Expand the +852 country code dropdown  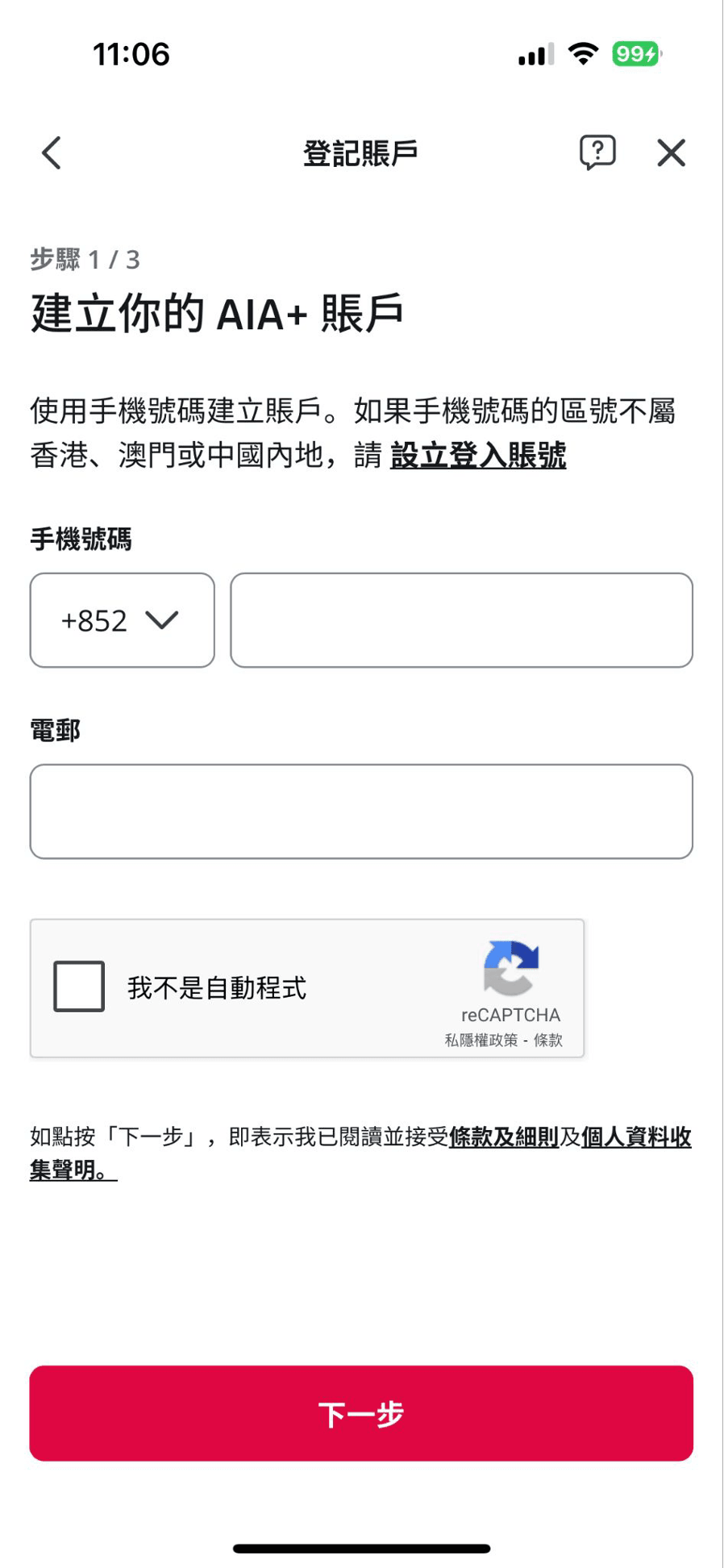123,620
